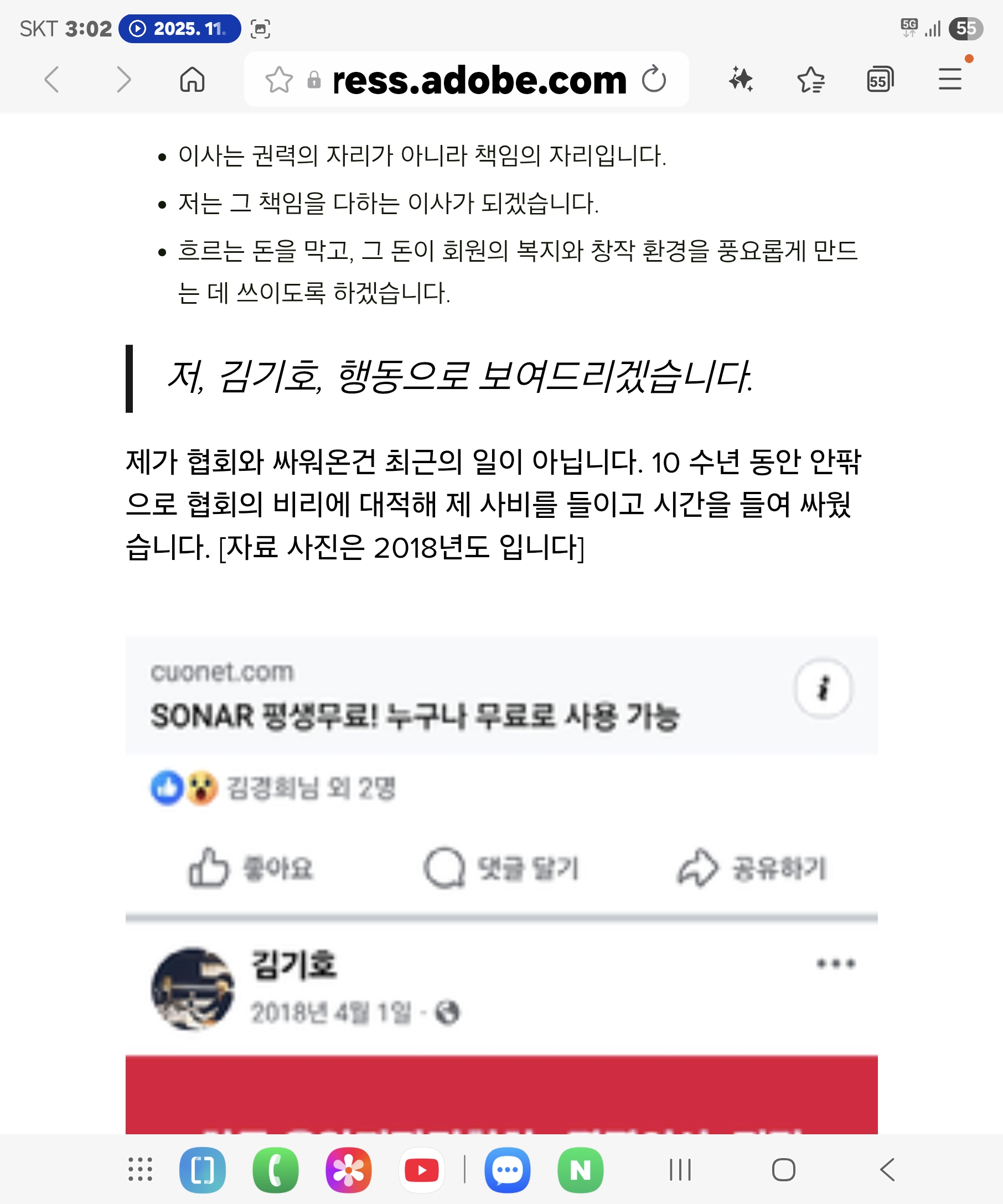1003x1204 pixels.
Task: Launch the Phone app from the taskbar
Action: pos(275,1170)
